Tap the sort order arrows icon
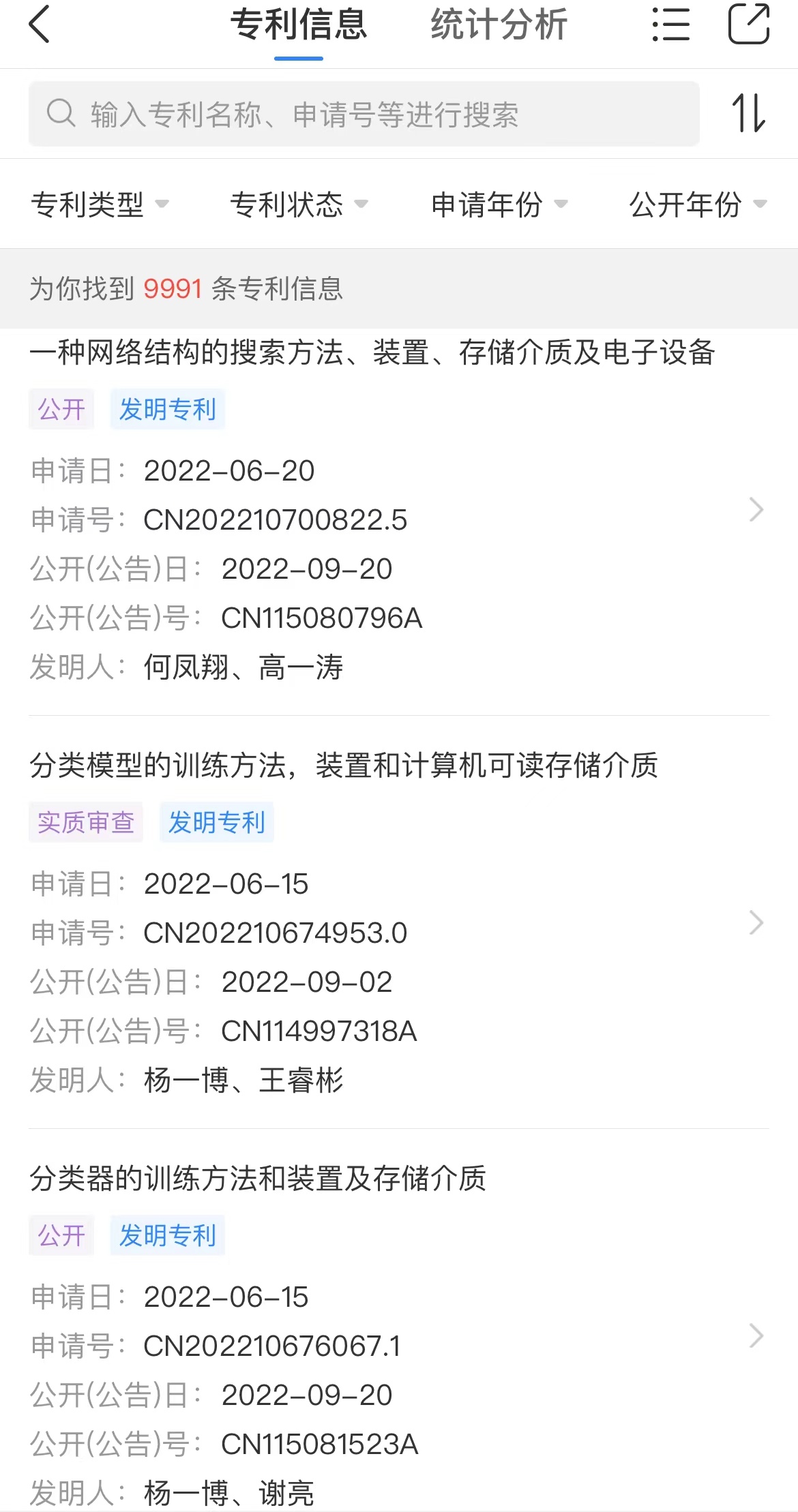Viewport: 798px width, 1512px height. [x=748, y=113]
